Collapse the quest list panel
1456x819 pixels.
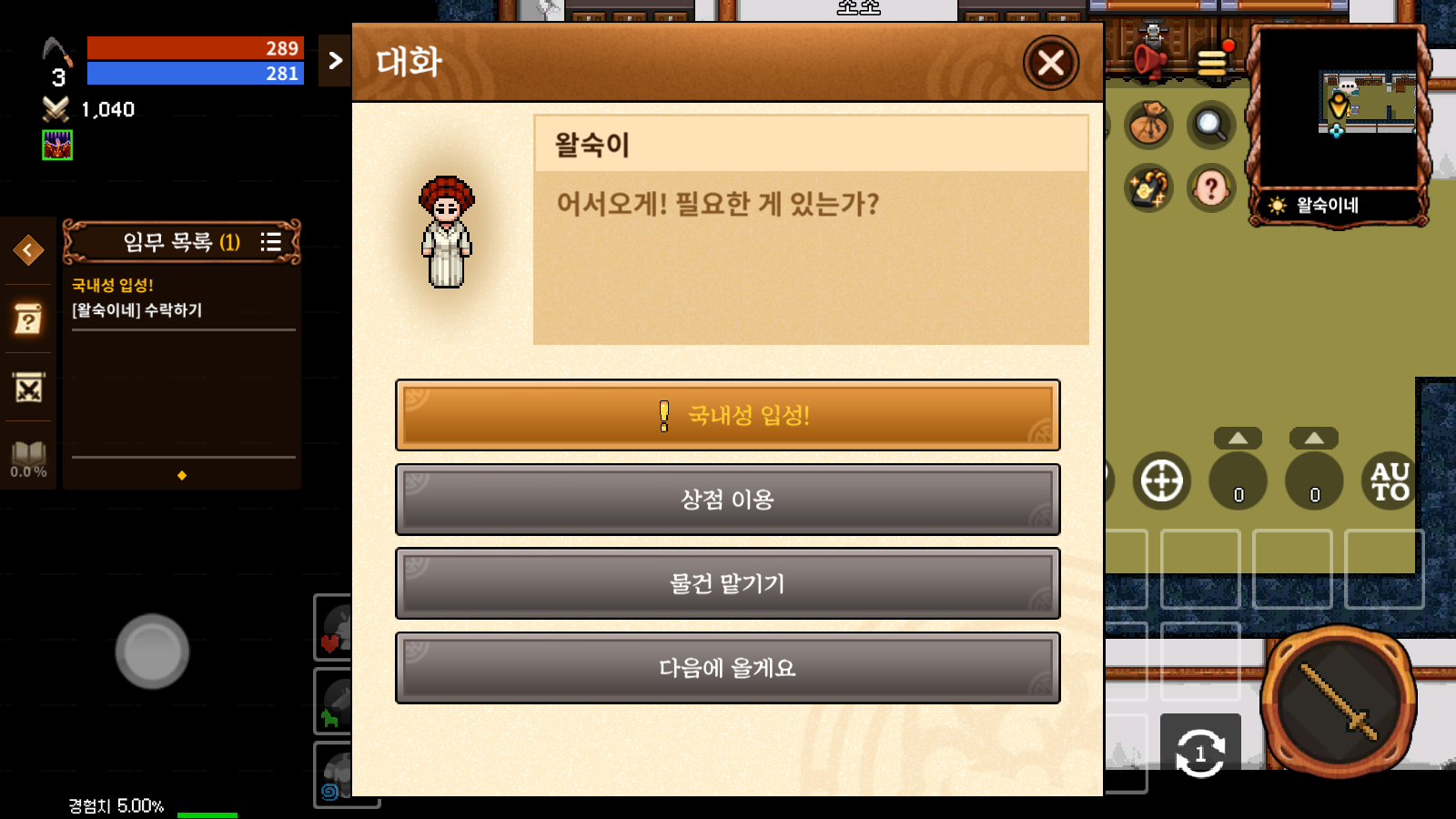tap(28, 249)
